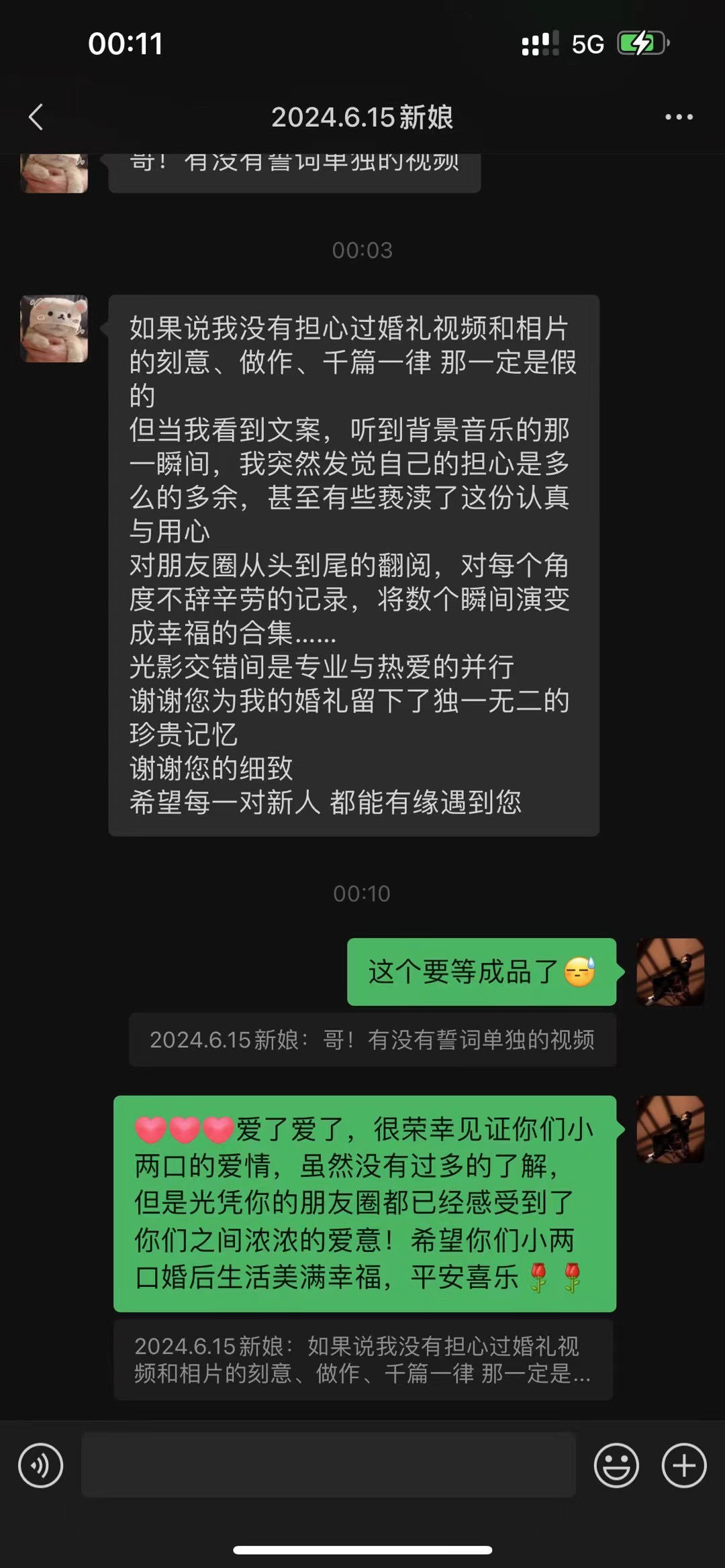Tap the message text input field
This screenshot has width=725, height=1568.
(328, 1465)
